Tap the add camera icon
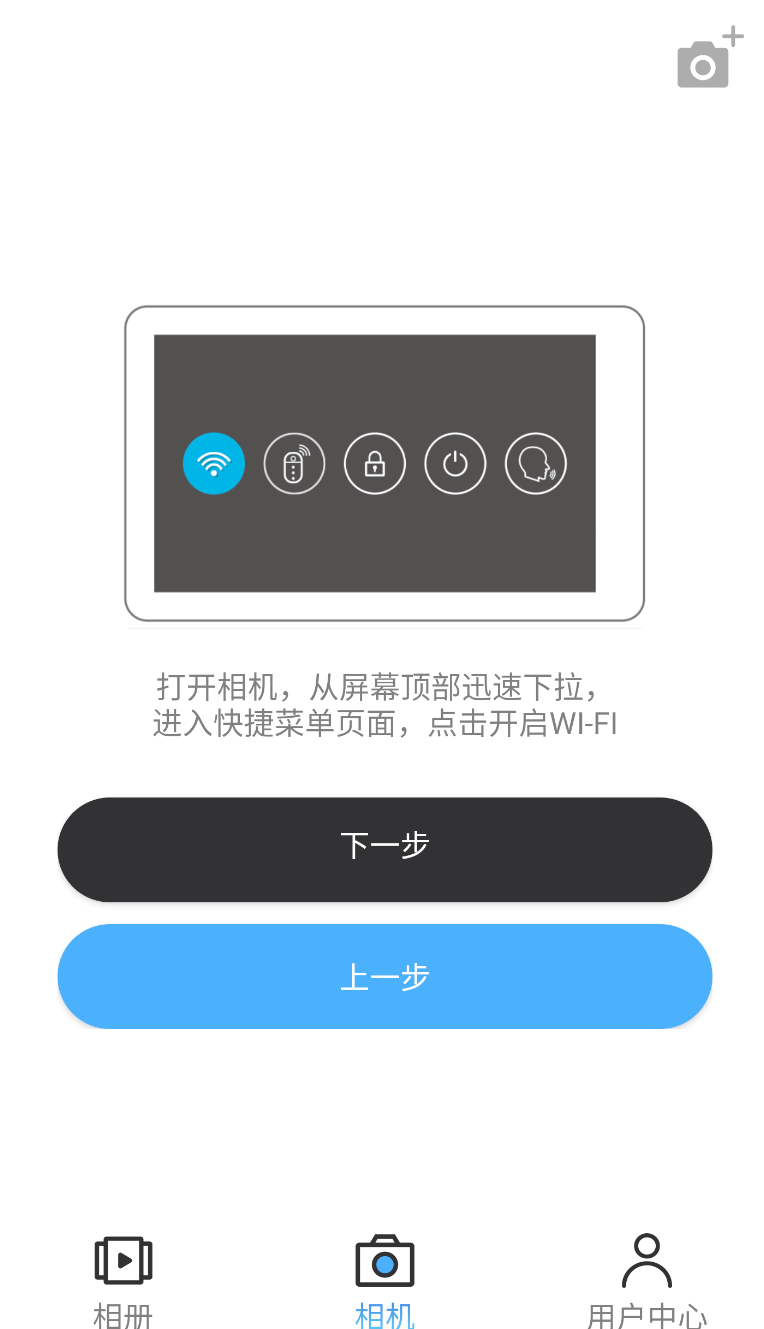 [x=709, y=59]
